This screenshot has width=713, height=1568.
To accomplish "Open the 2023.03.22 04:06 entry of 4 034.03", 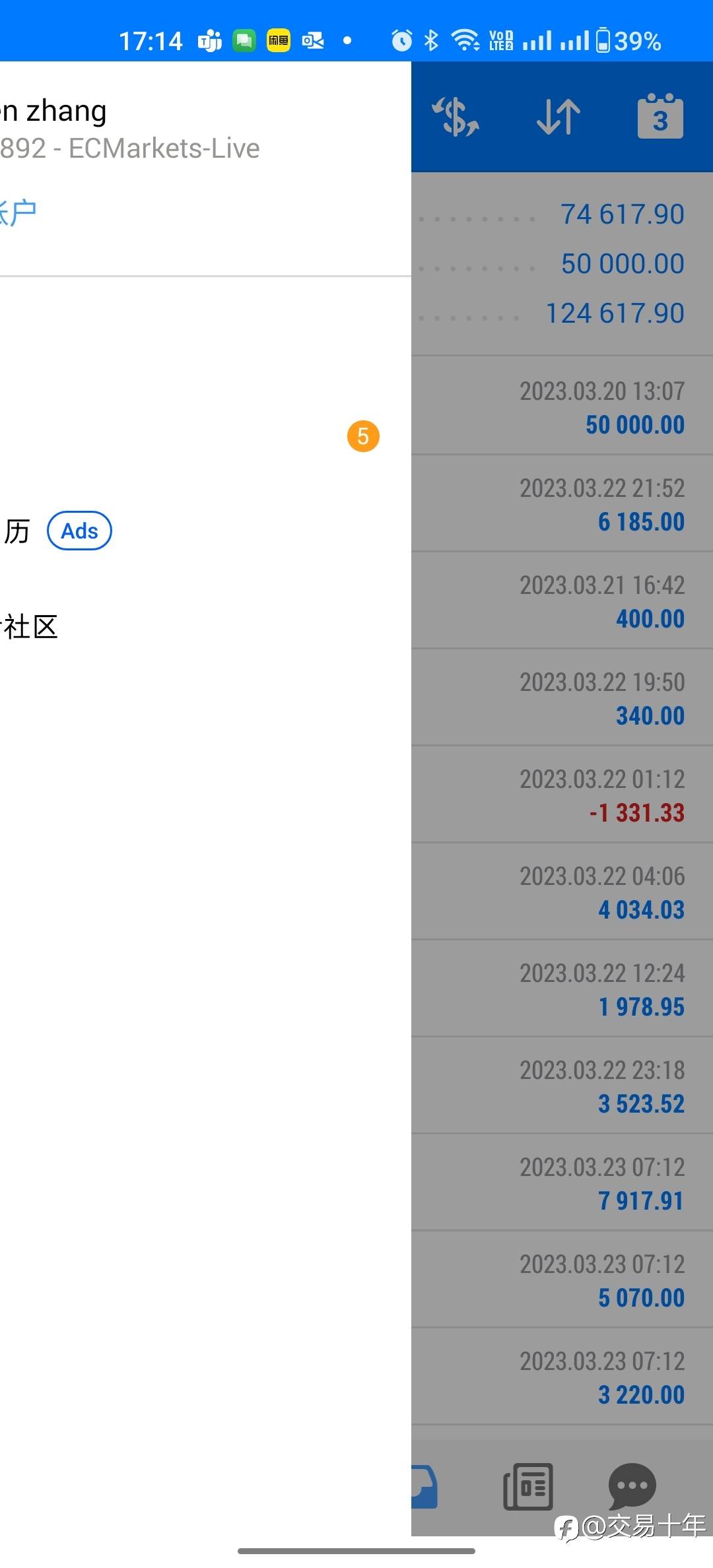I will coord(562,892).
